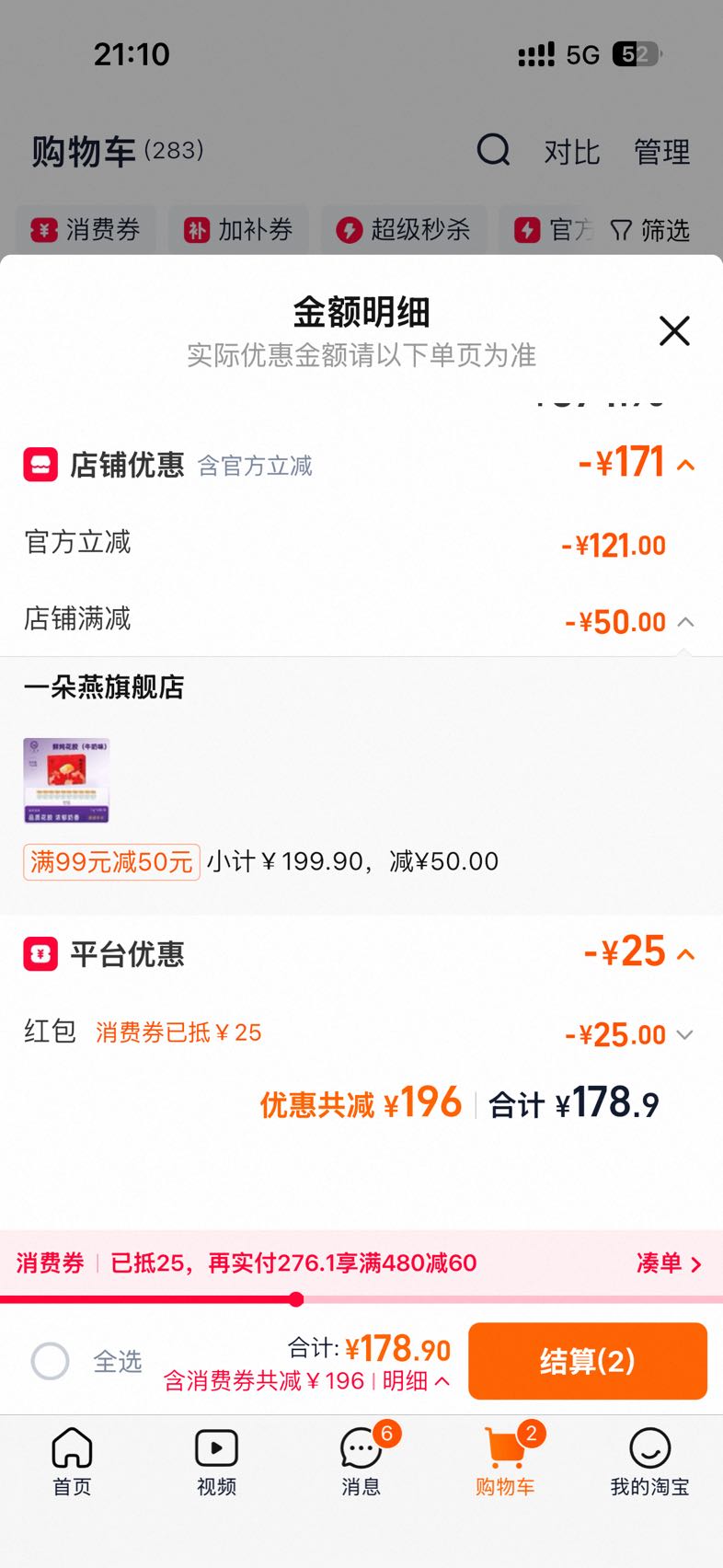723x1568 pixels.
Task: Close the 金额明细 panel
Action: pyautogui.click(x=674, y=331)
